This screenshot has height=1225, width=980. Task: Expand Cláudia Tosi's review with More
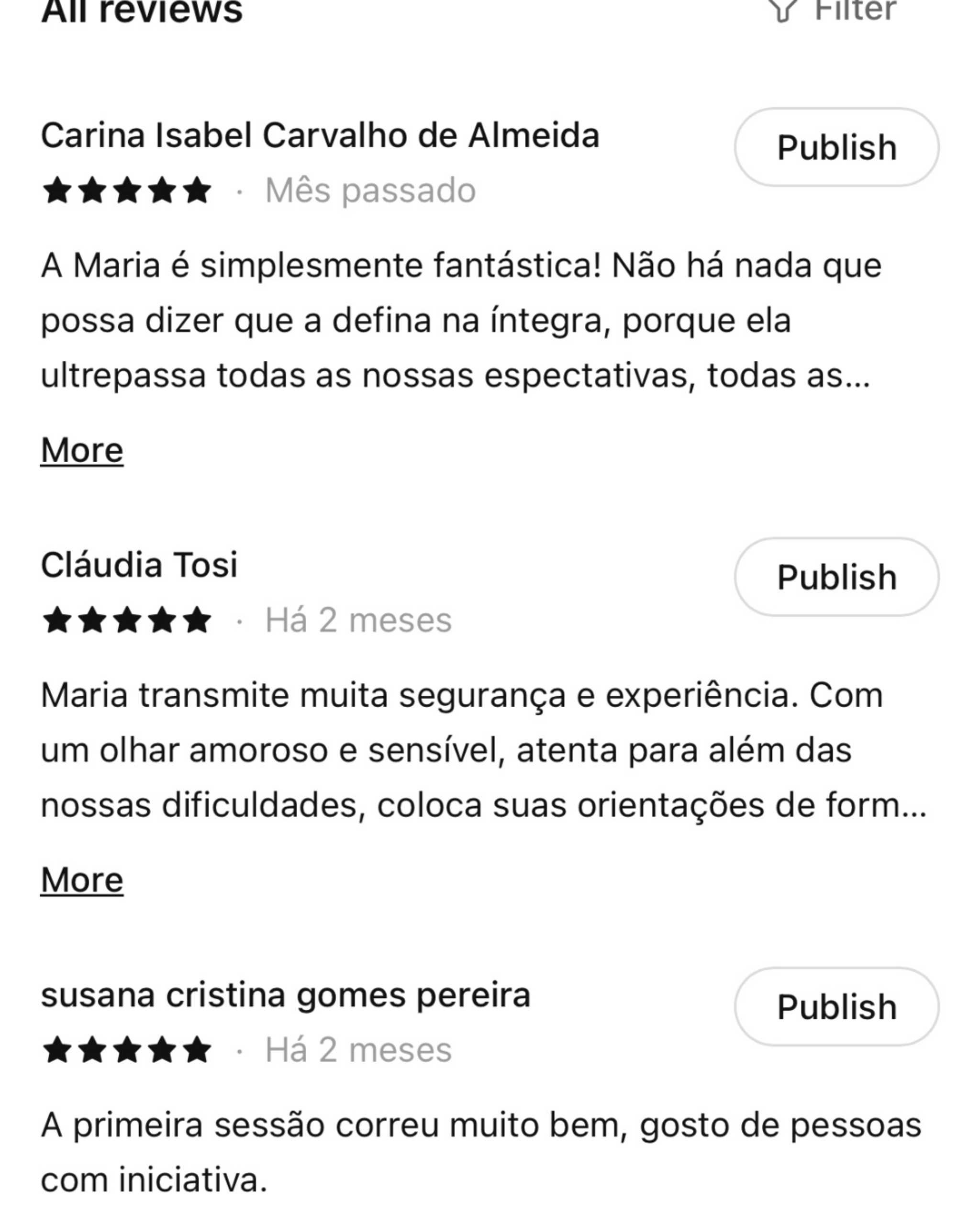tap(82, 880)
